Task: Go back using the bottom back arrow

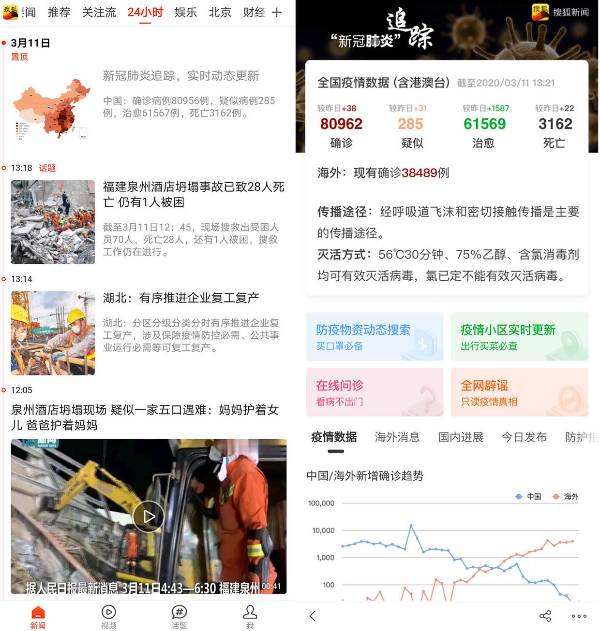Action: coord(312,616)
